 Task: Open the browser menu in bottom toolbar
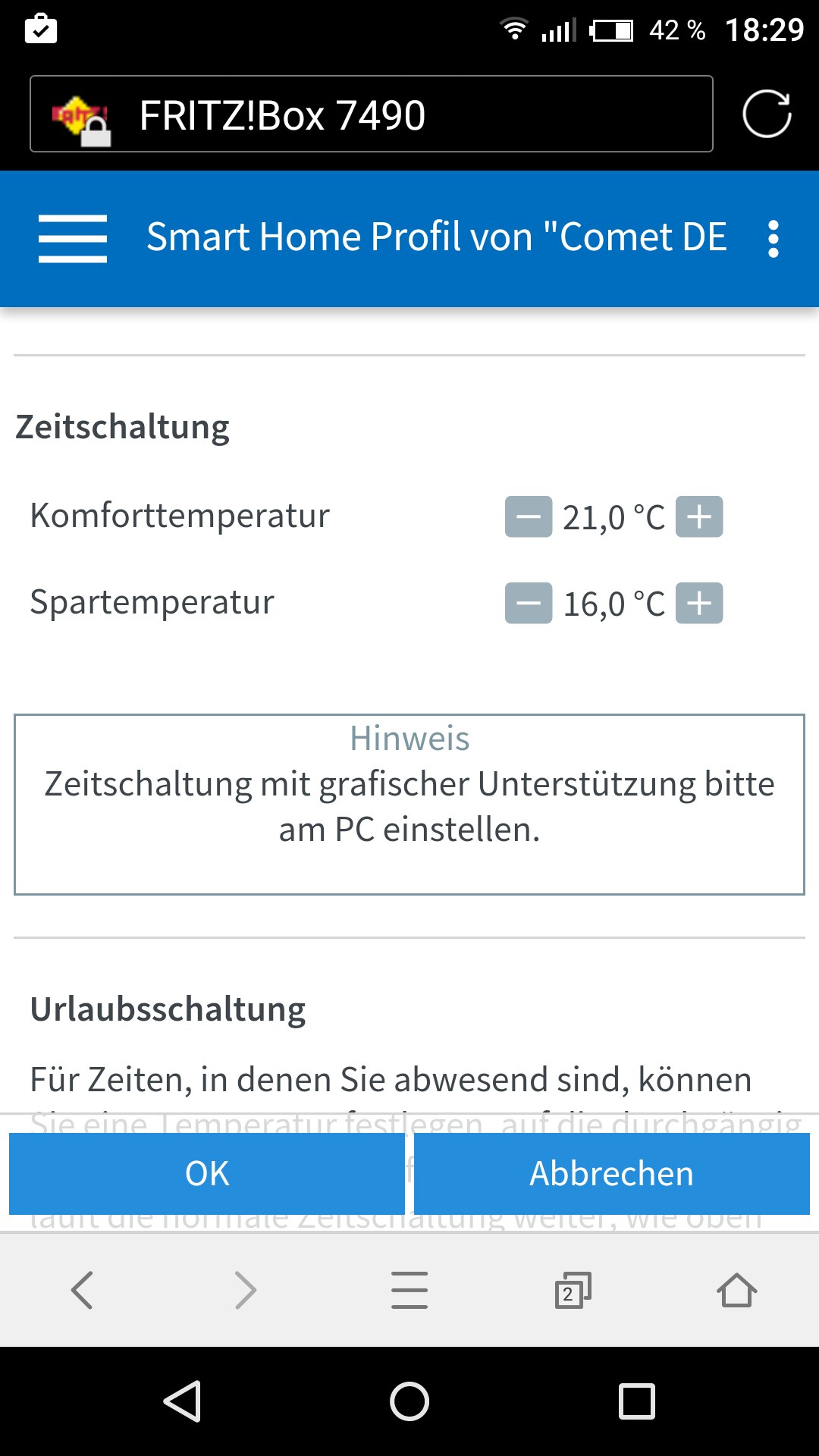(409, 1290)
